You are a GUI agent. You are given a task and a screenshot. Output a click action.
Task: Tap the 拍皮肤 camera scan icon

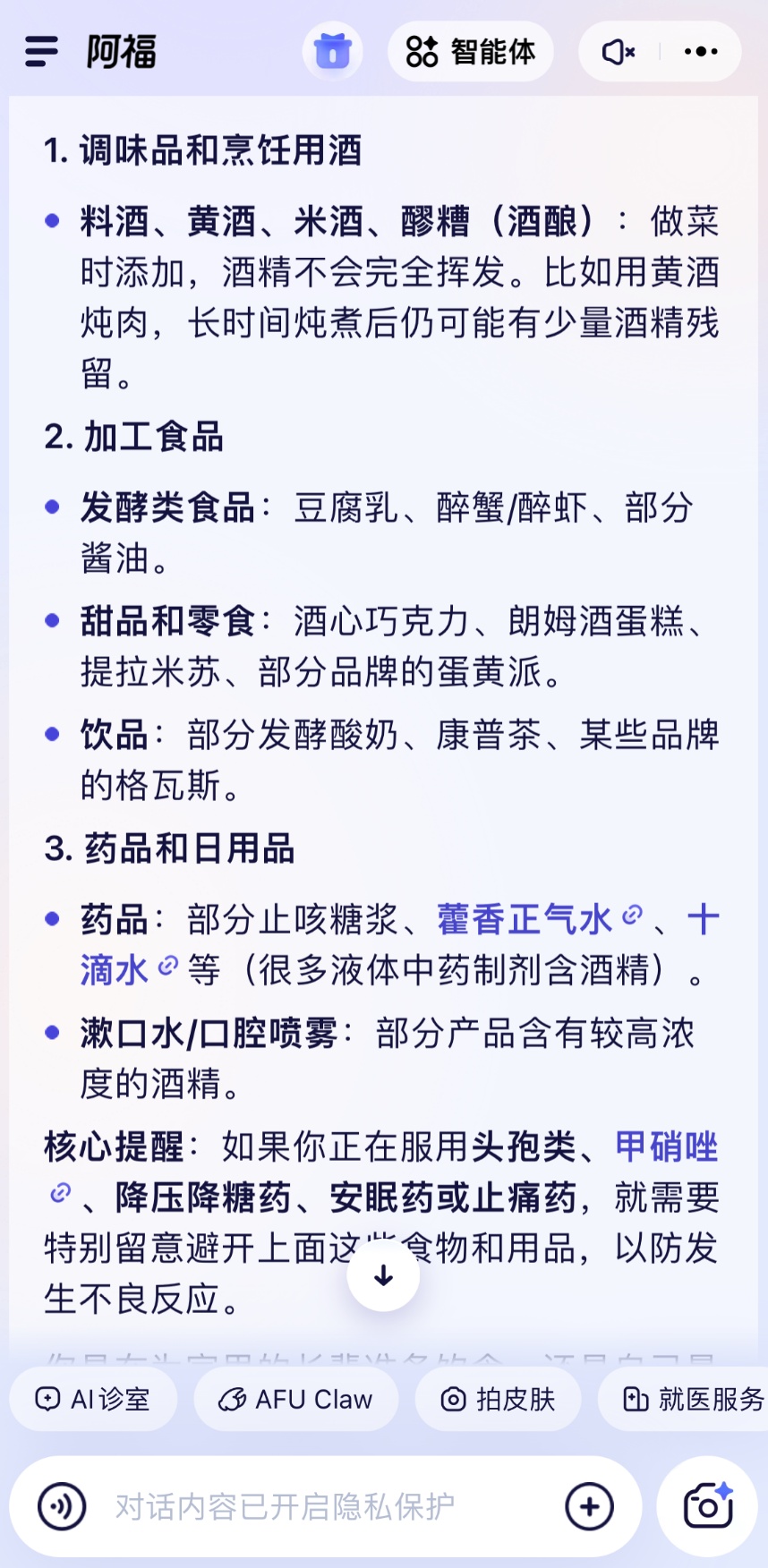point(452,1398)
